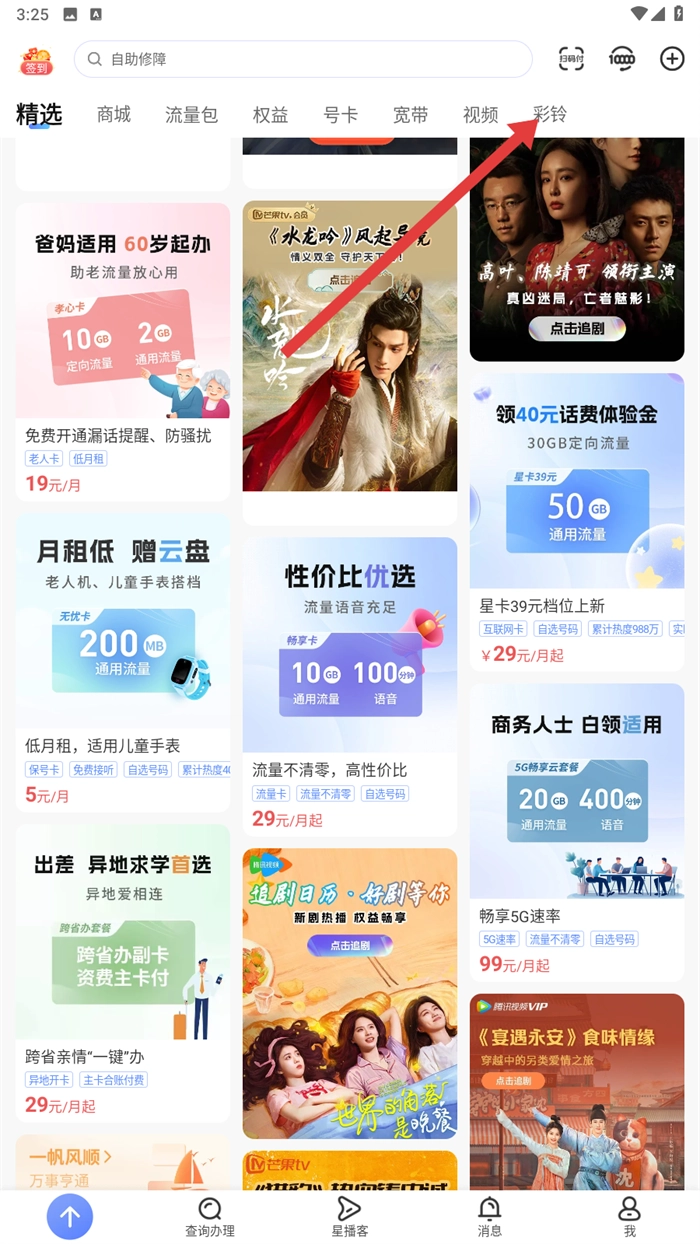
Task: Tap the 自助修障 search box
Action: coord(302,59)
